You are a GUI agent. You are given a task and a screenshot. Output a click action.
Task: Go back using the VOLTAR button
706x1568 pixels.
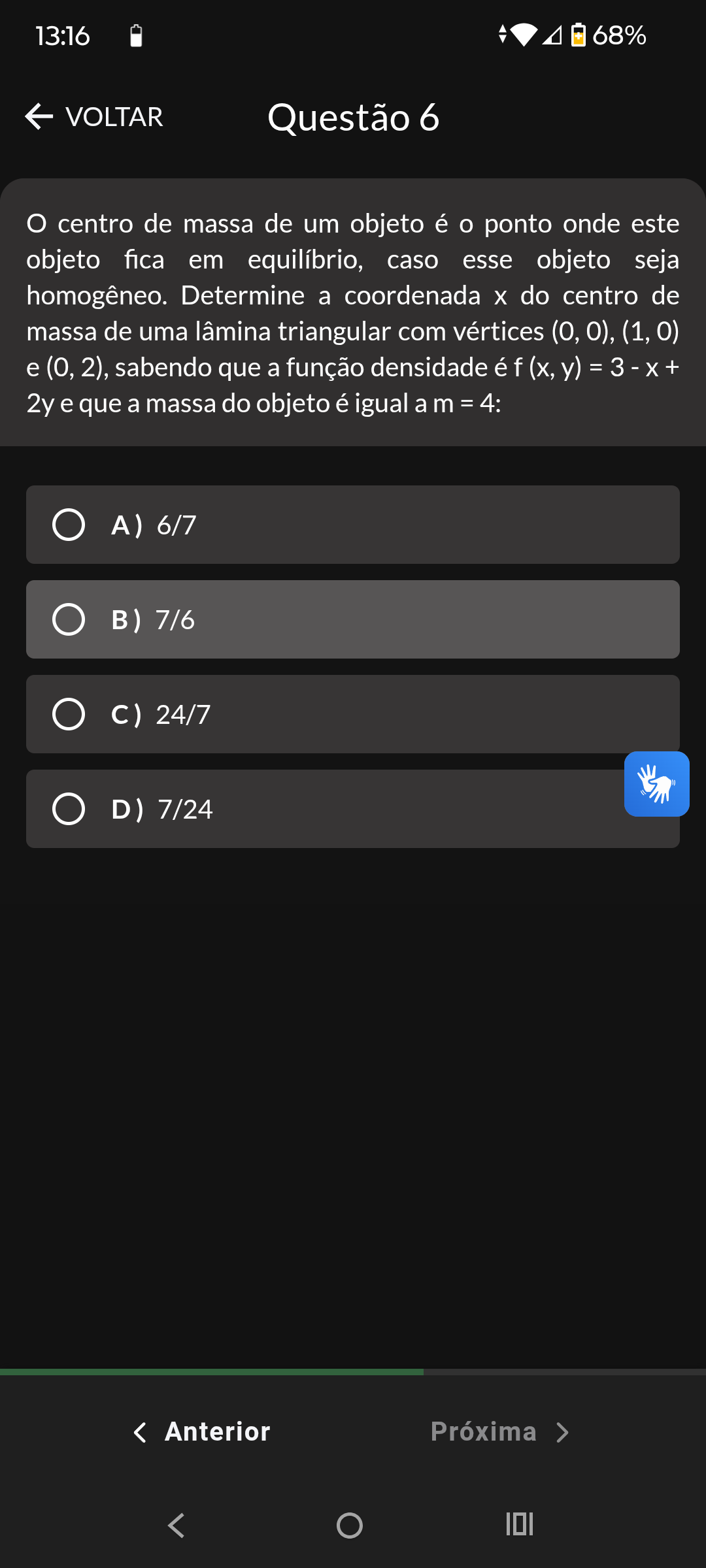(x=94, y=117)
